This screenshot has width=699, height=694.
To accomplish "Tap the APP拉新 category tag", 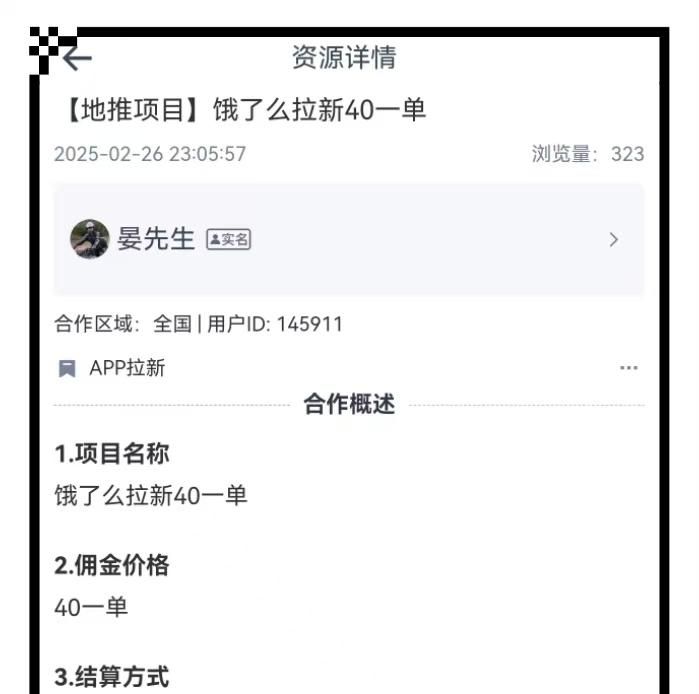I will (x=113, y=368).
